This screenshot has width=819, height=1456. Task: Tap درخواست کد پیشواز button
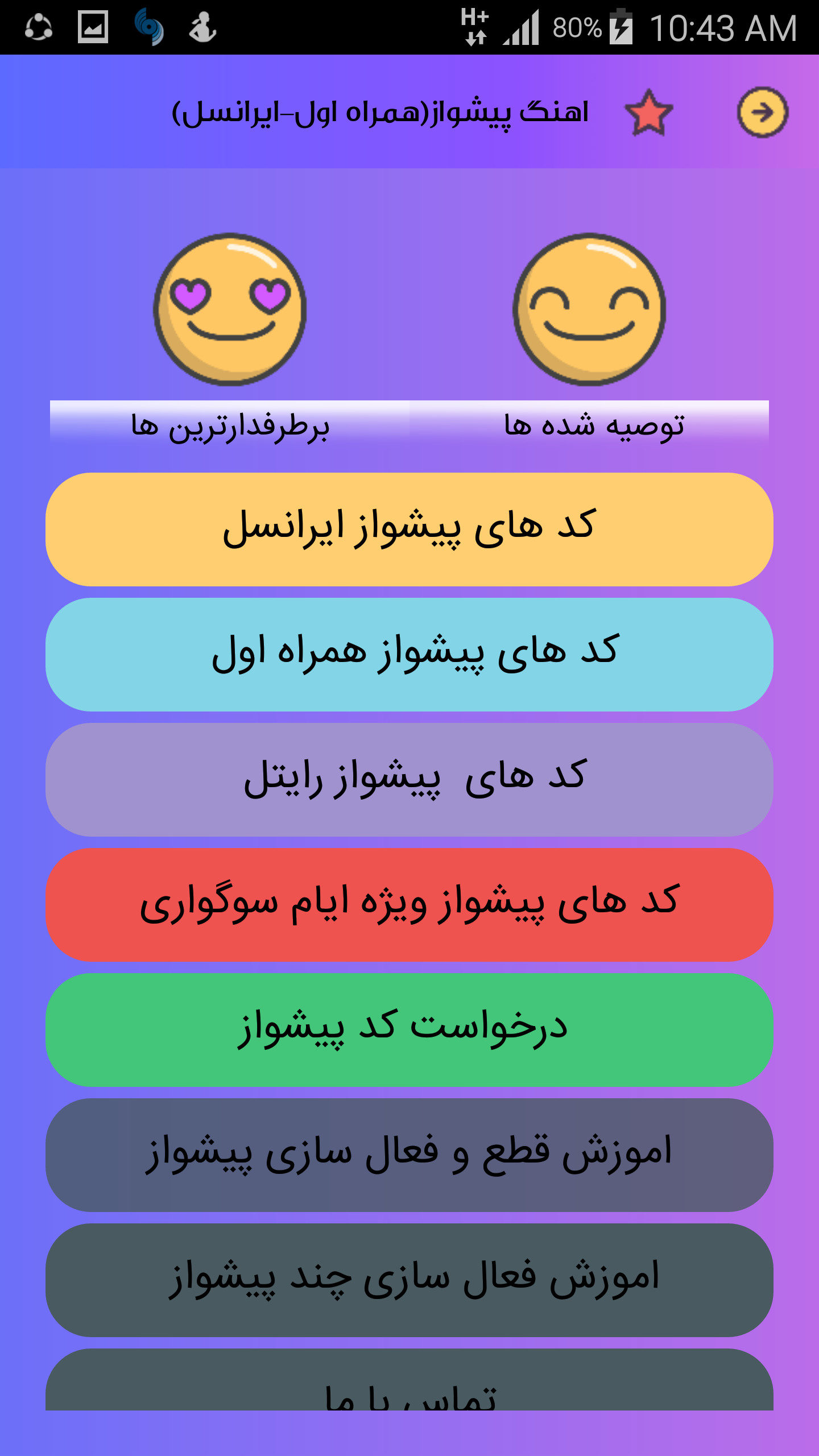coord(409,1030)
